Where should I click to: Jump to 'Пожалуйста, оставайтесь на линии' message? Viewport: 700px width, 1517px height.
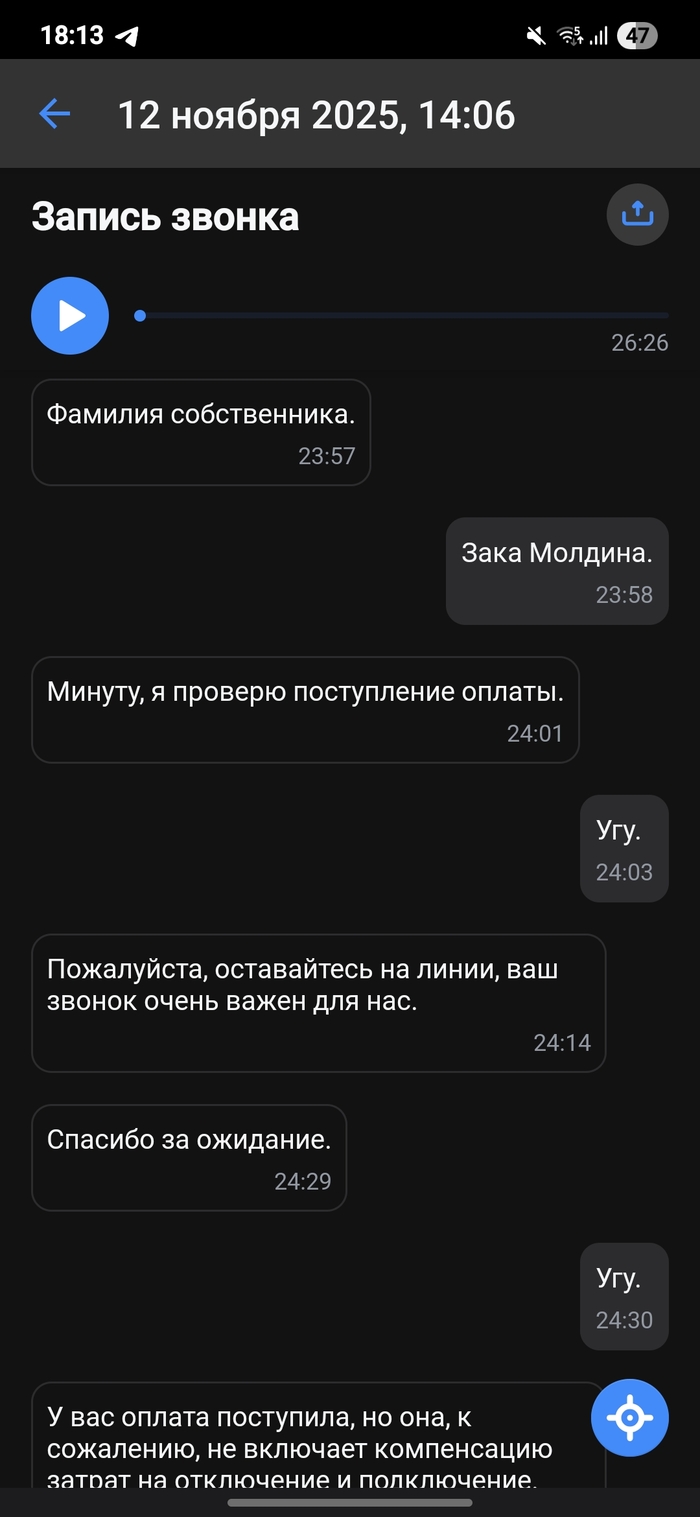coord(318,1002)
